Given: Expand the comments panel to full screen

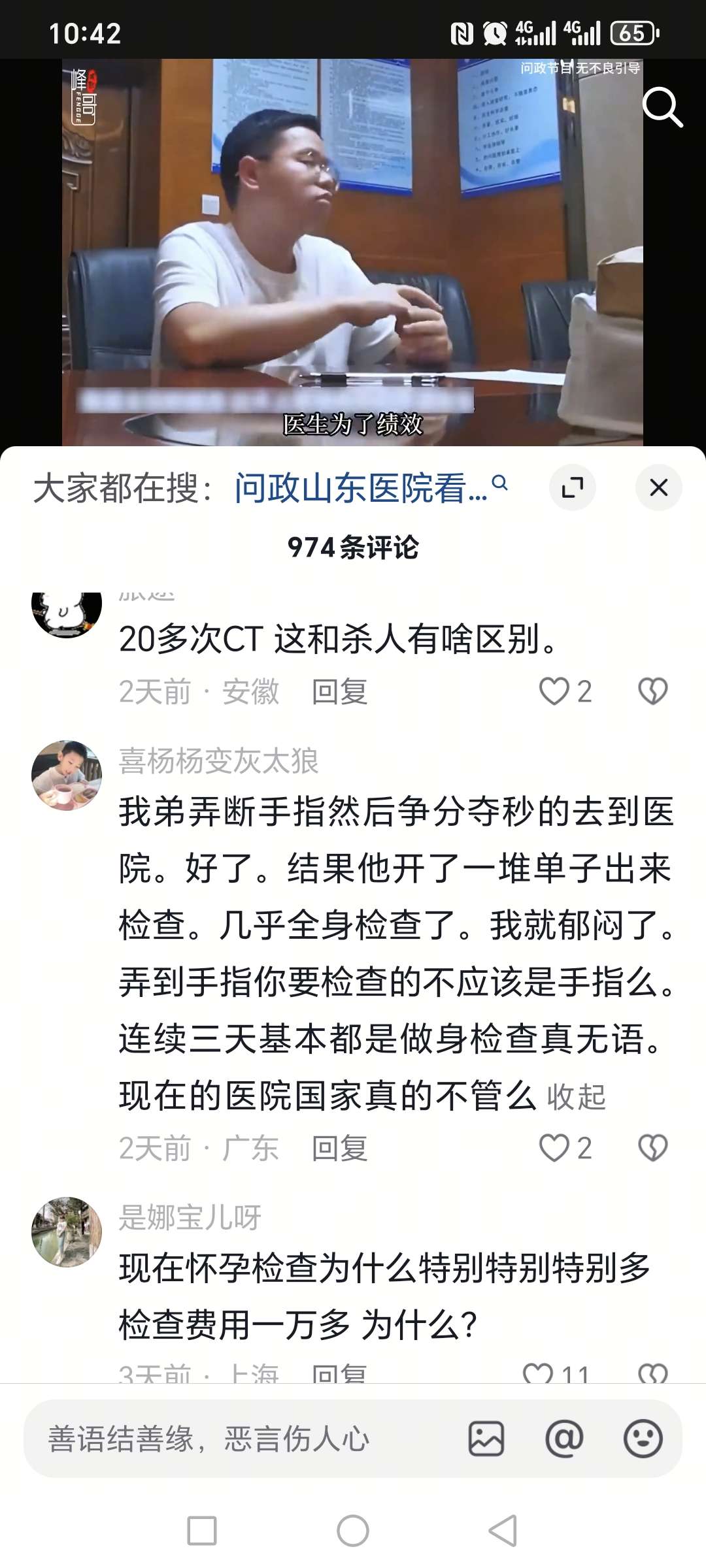Looking at the screenshot, I should [x=573, y=487].
